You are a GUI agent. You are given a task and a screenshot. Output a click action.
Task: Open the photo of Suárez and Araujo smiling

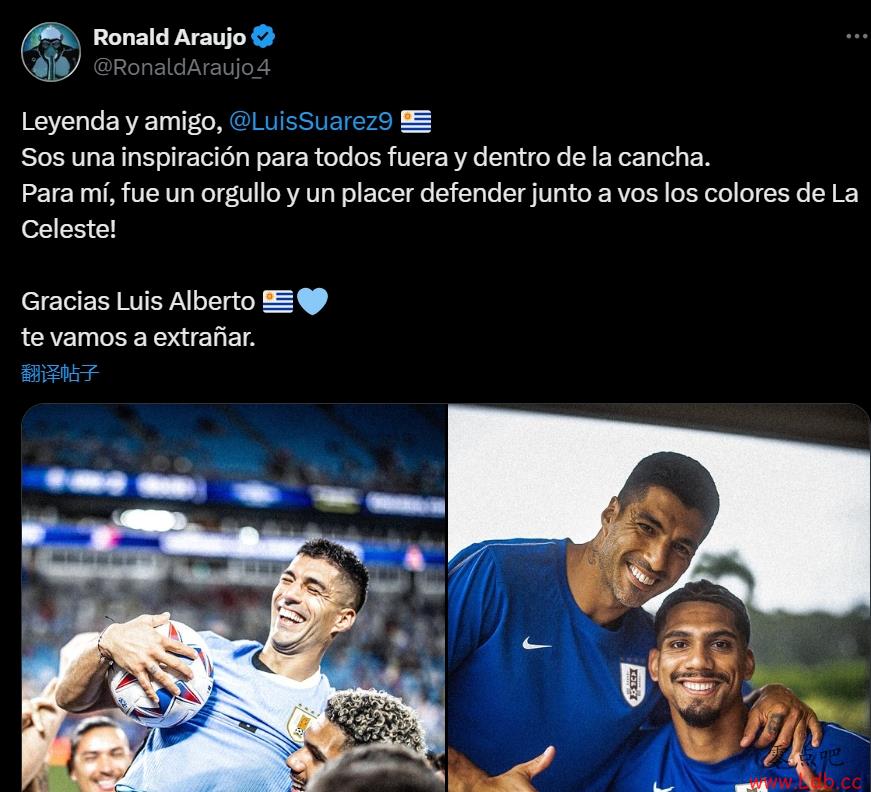659,597
